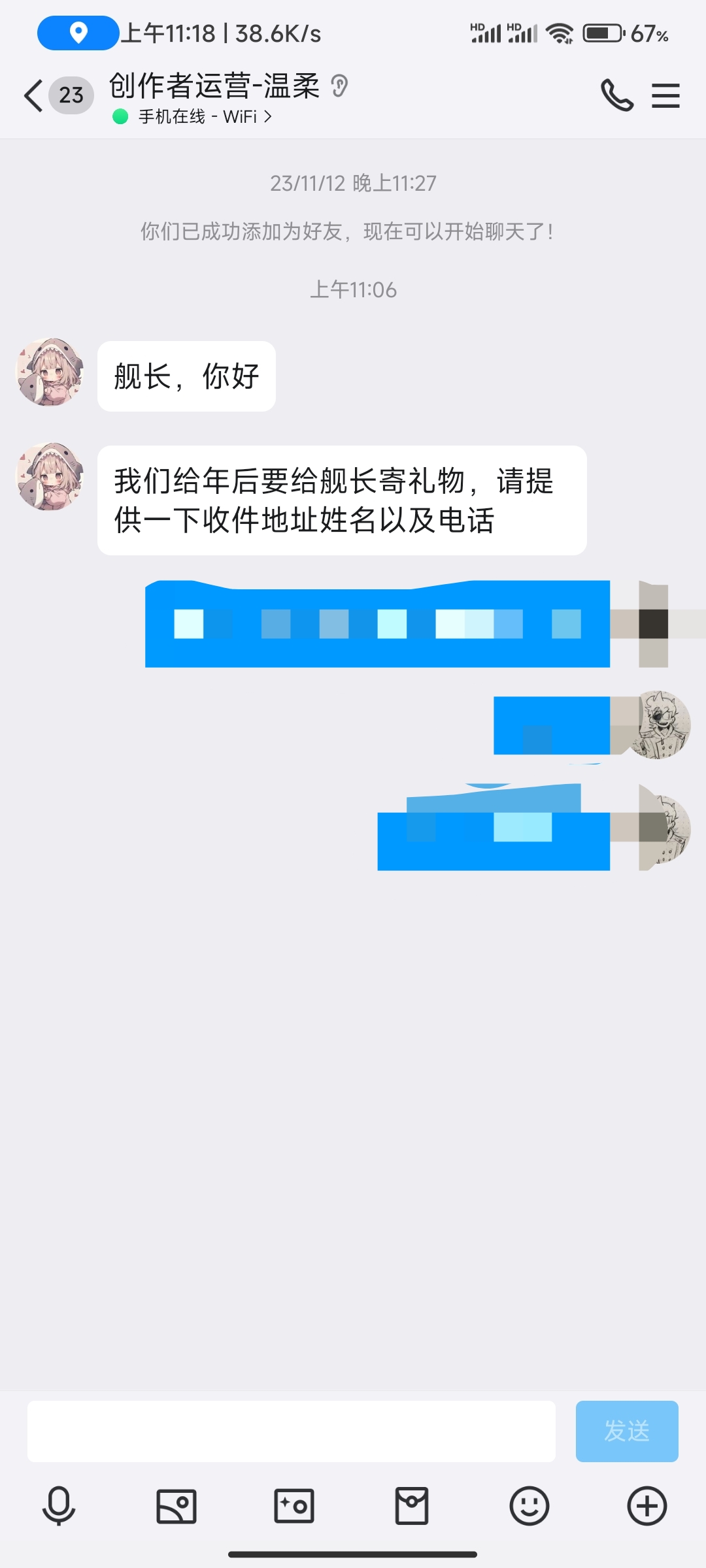Go back to the message list

click(34, 96)
